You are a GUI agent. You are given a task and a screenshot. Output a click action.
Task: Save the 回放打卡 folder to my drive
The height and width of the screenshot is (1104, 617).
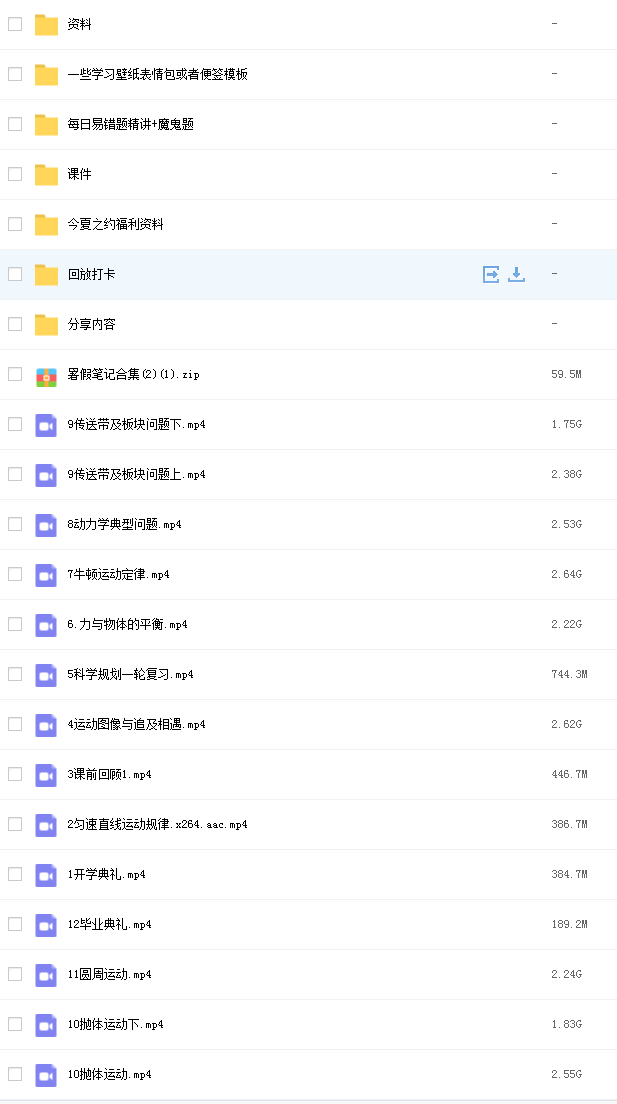(x=491, y=274)
